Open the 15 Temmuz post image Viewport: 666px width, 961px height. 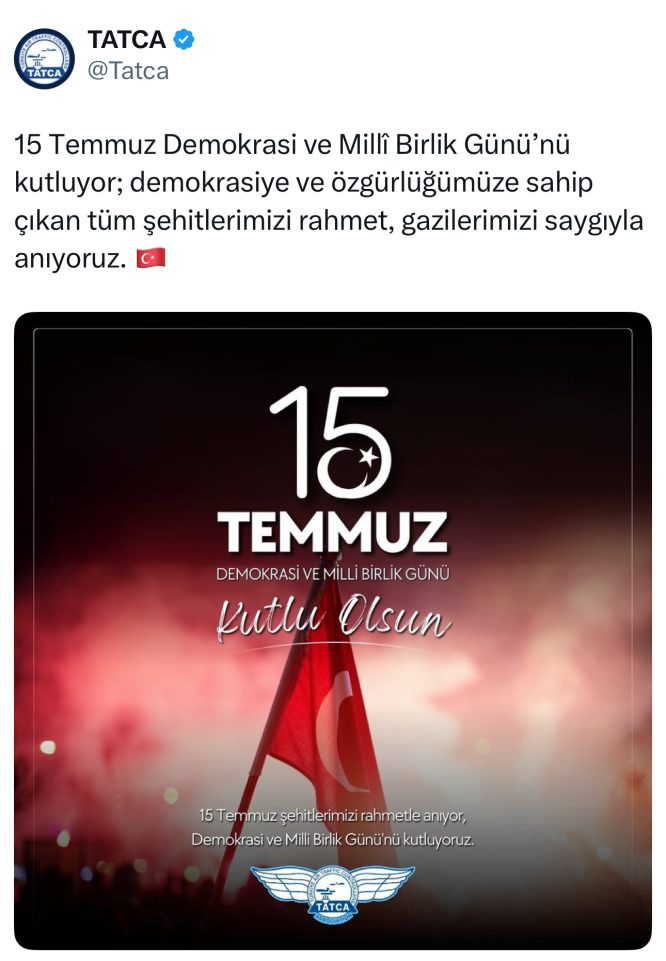[x=333, y=630]
